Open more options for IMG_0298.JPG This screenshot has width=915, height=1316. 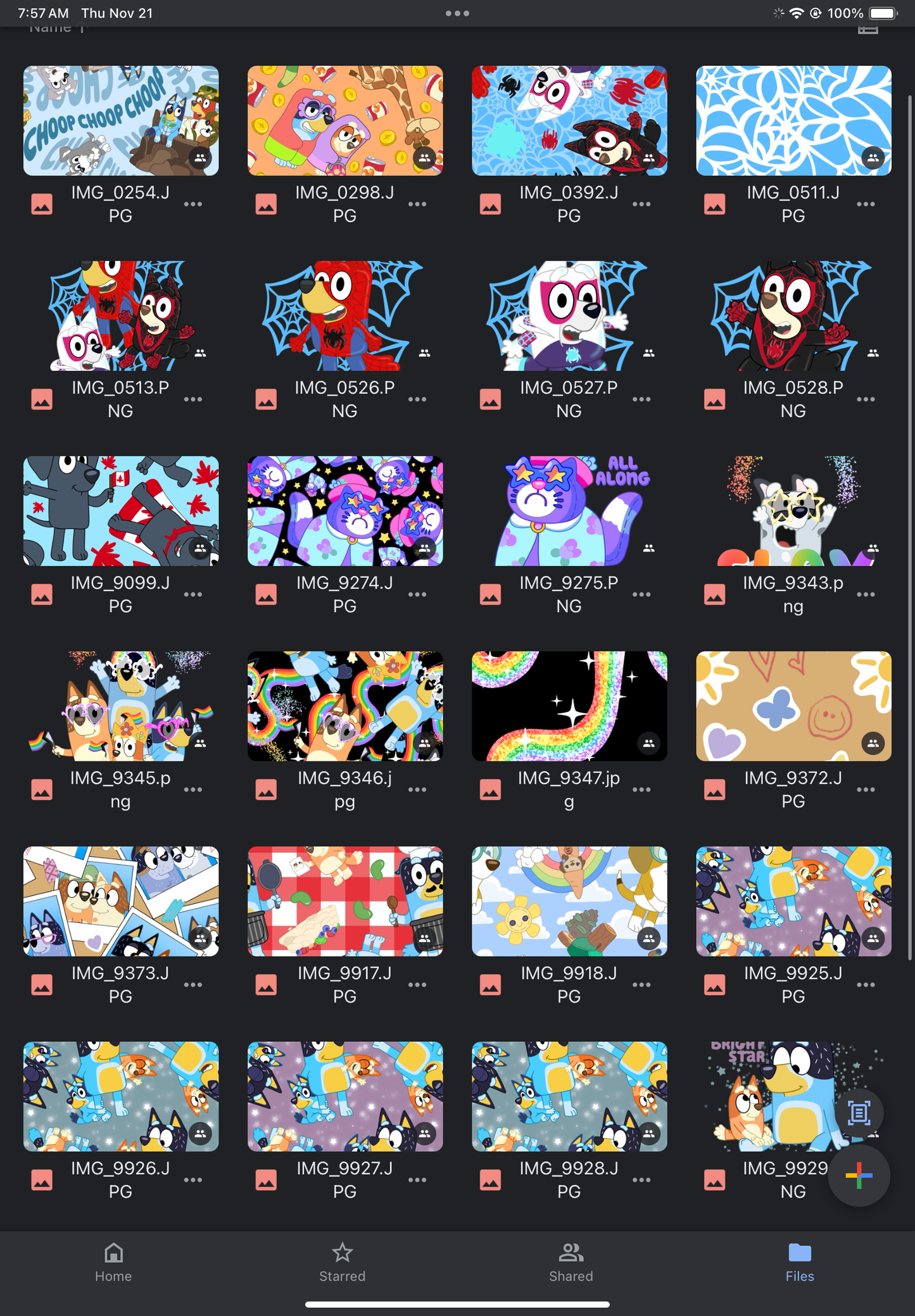coord(417,204)
